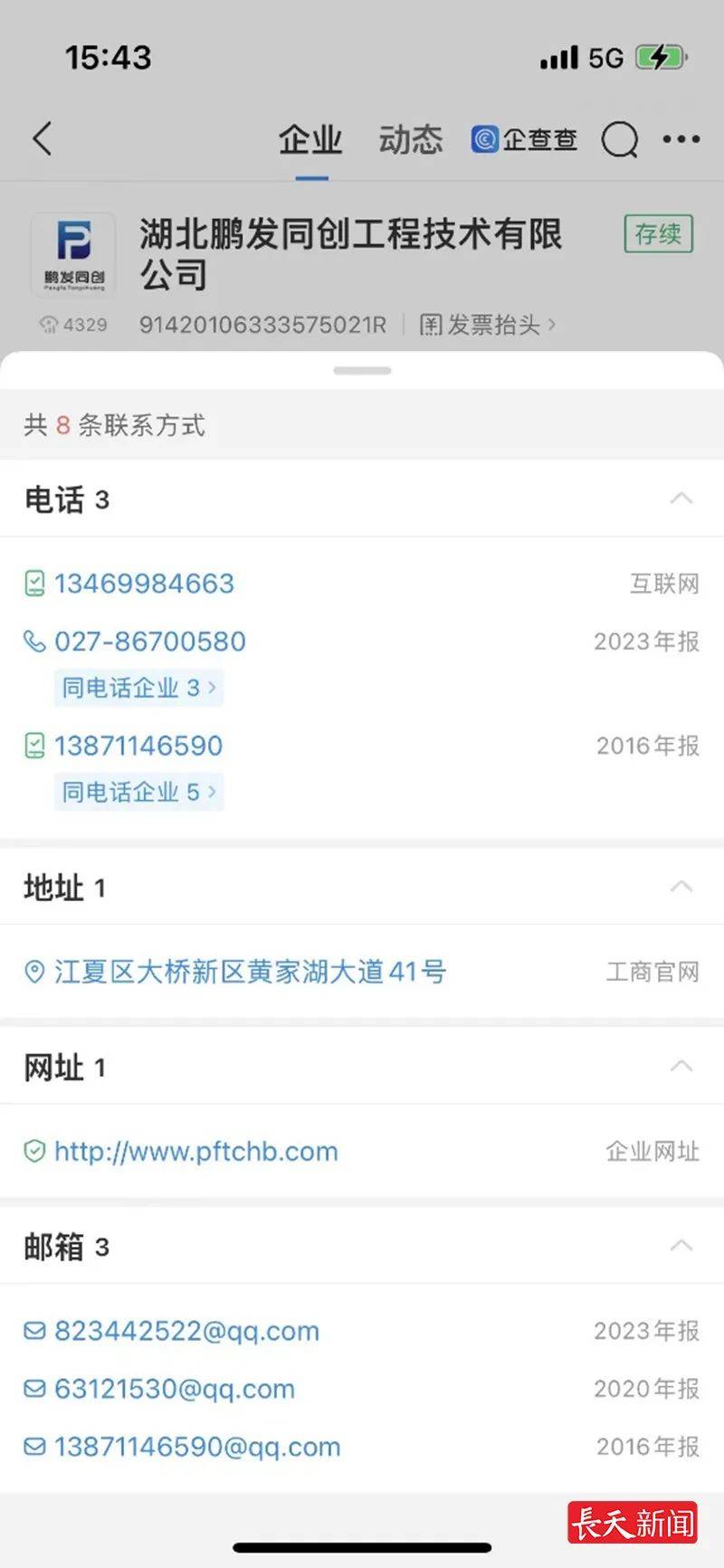Email 13871146590@qq.com

pos(197,1447)
